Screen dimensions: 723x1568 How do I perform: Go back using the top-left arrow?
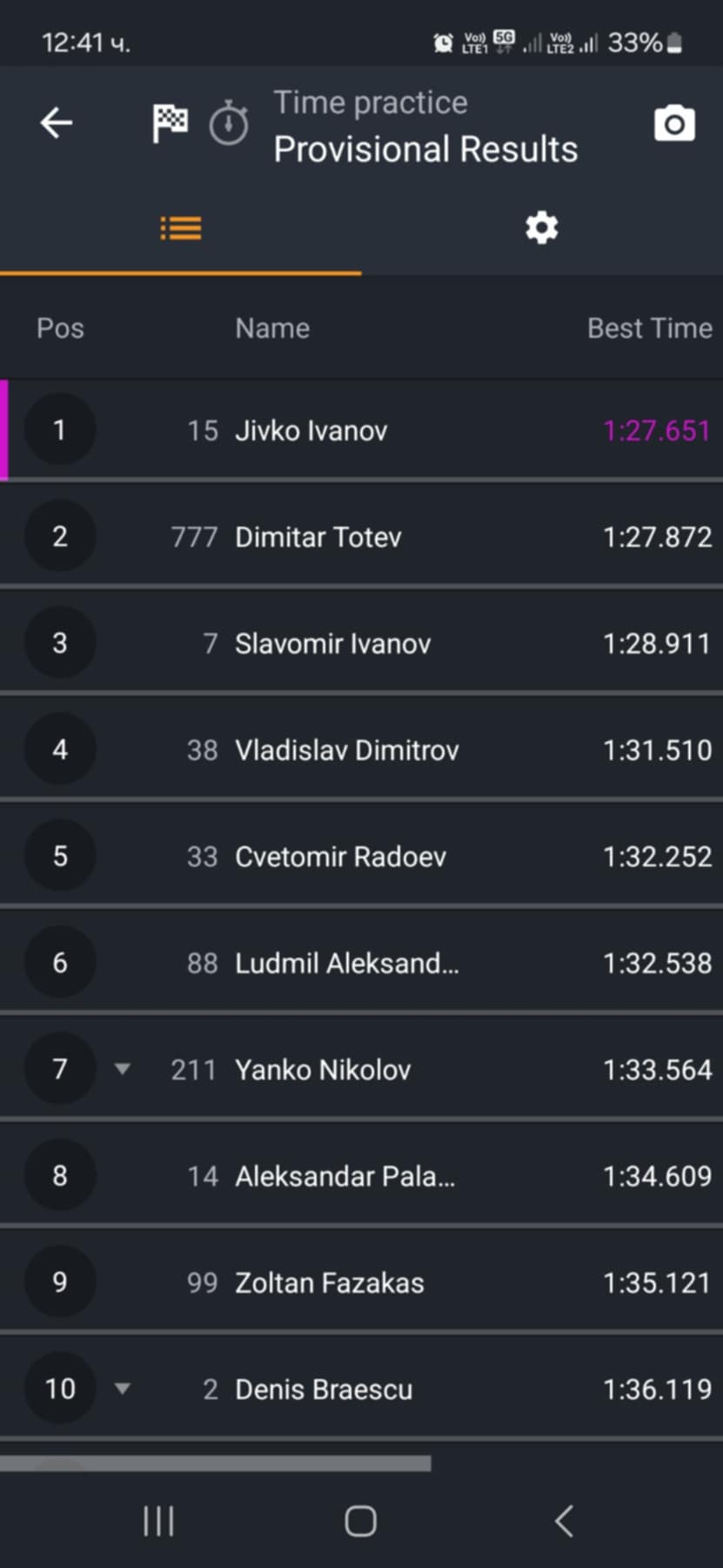click(x=57, y=123)
